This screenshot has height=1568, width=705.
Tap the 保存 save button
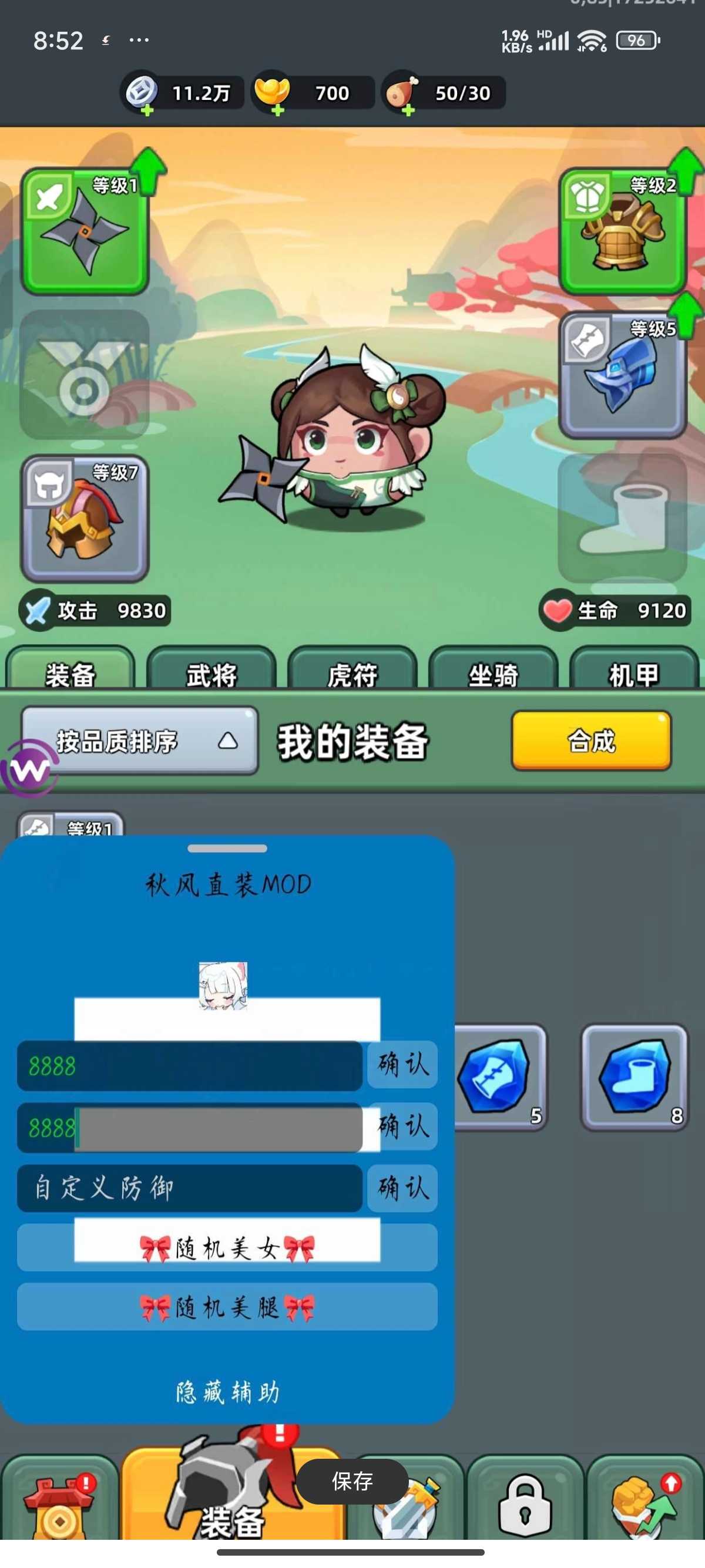click(x=352, y=1481)
